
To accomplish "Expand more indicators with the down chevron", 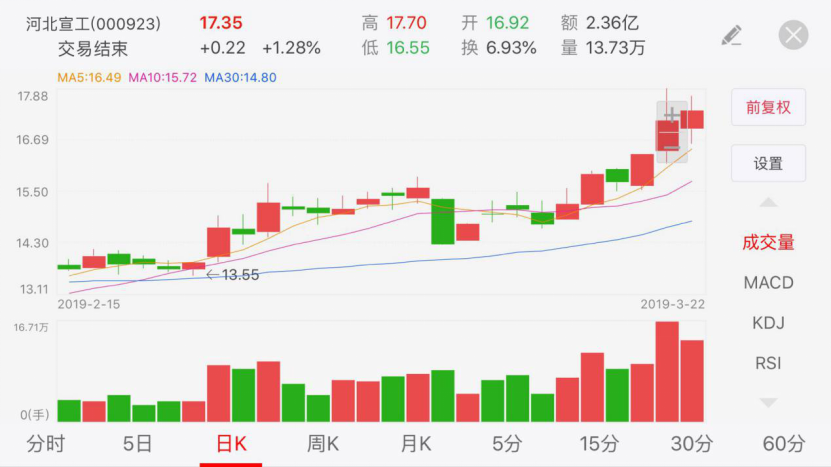I will 768,403.
